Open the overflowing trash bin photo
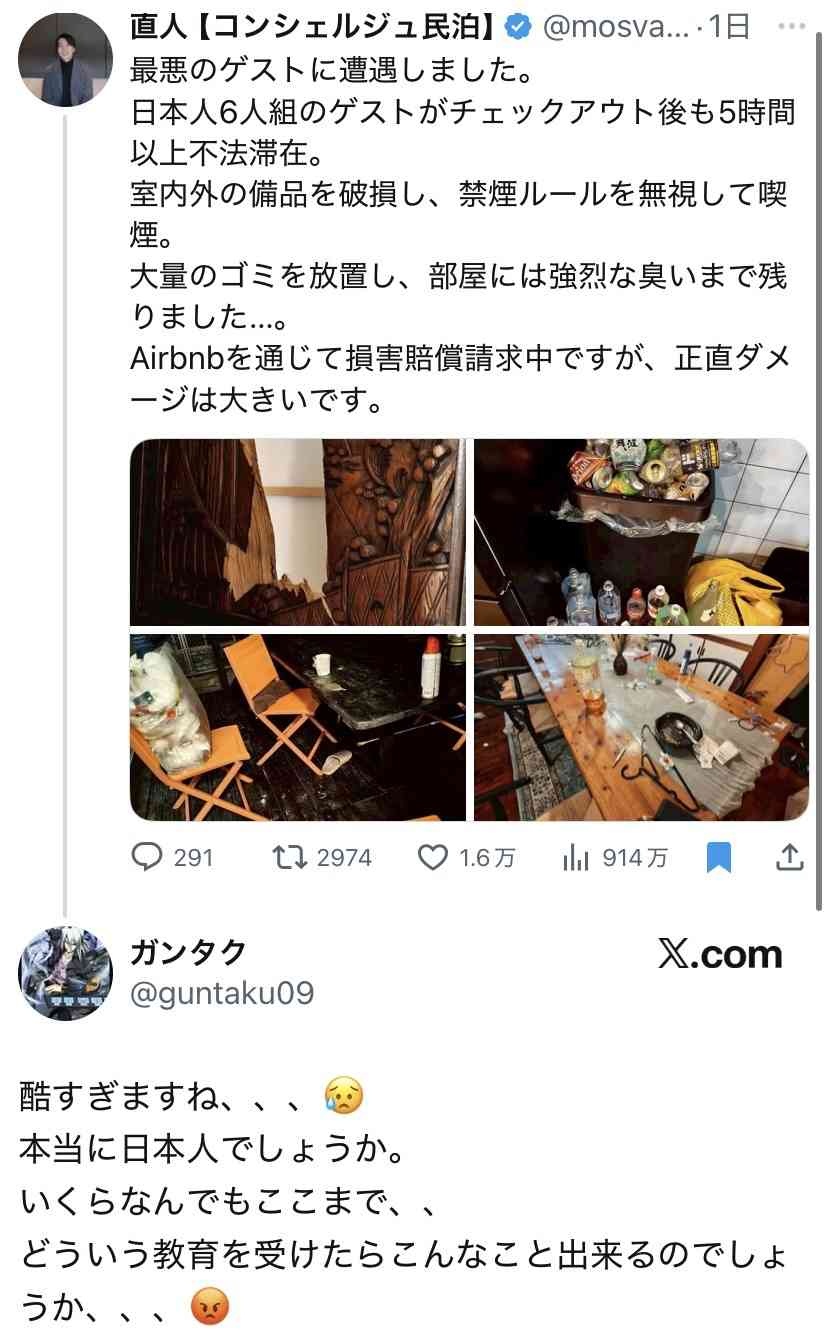828x1340 pixels. (x=640, y=532)
